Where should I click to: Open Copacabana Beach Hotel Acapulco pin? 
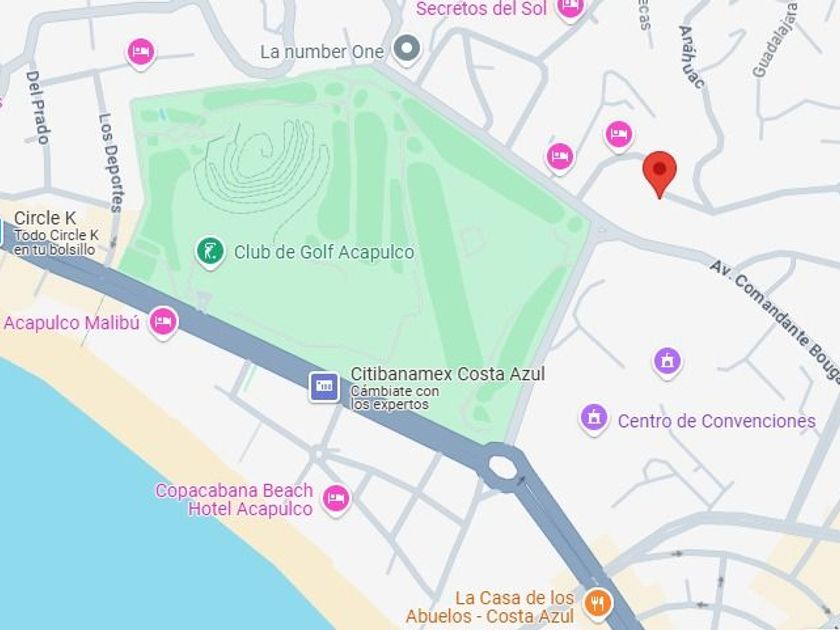(336, 498)
